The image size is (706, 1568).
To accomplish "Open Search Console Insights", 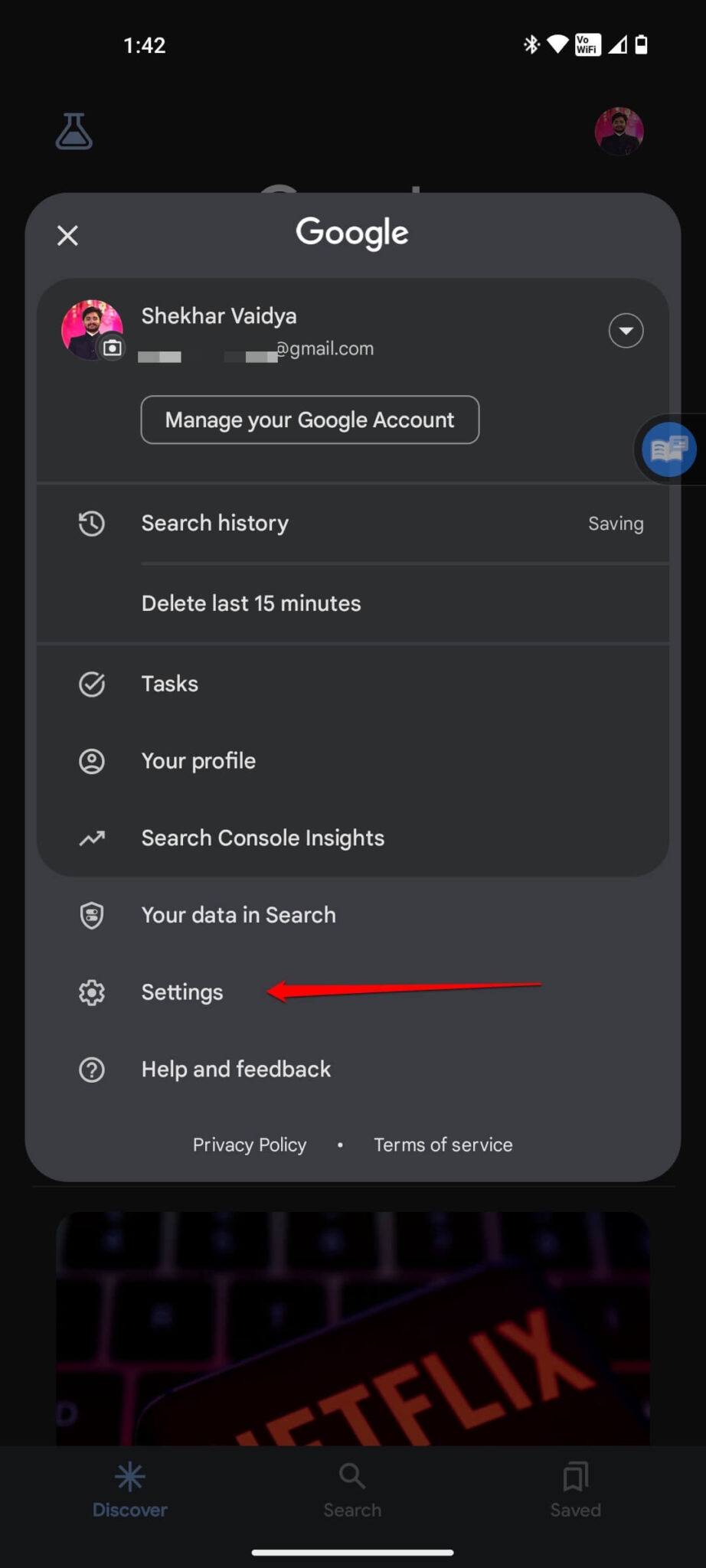I will tap(353, 838).
